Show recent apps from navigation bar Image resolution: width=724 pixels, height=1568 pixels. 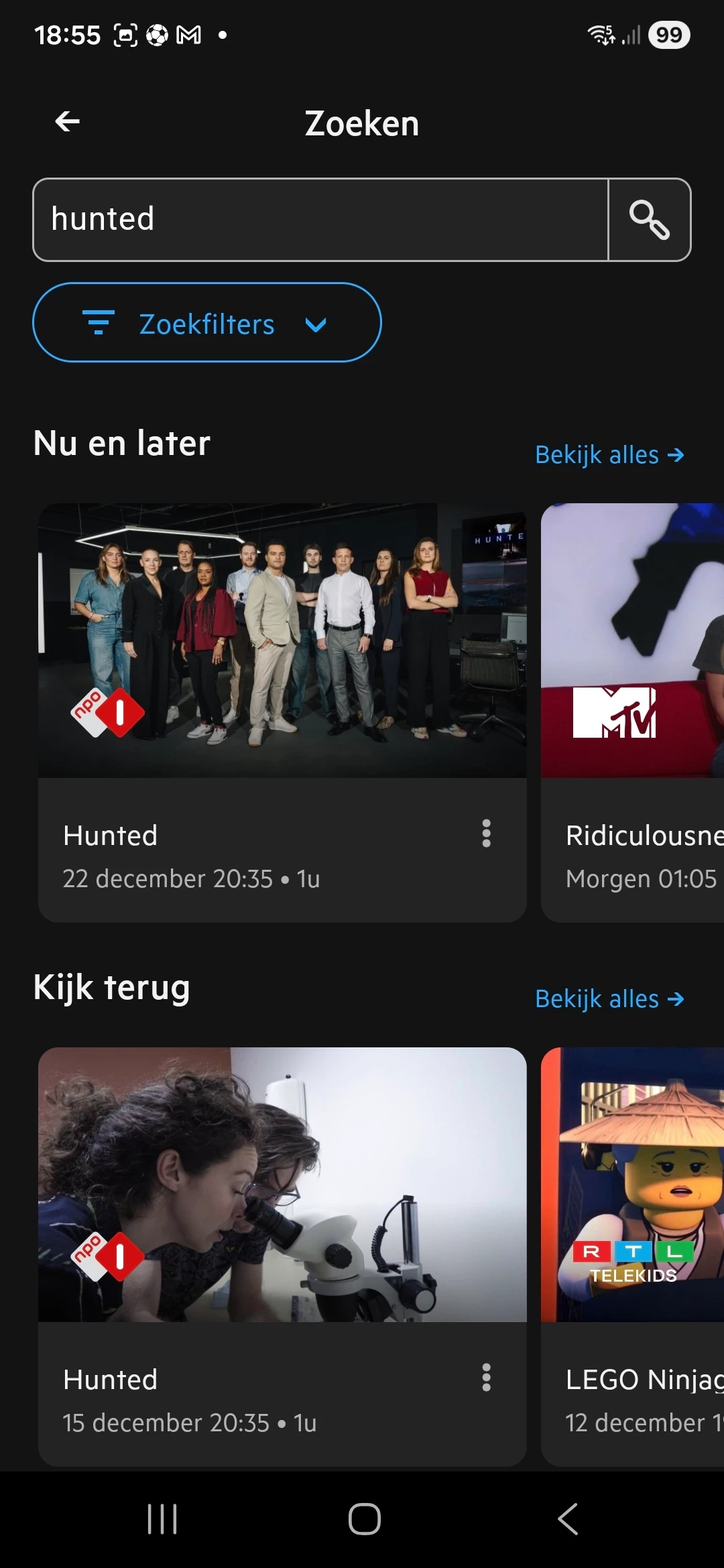(162, 1519)
